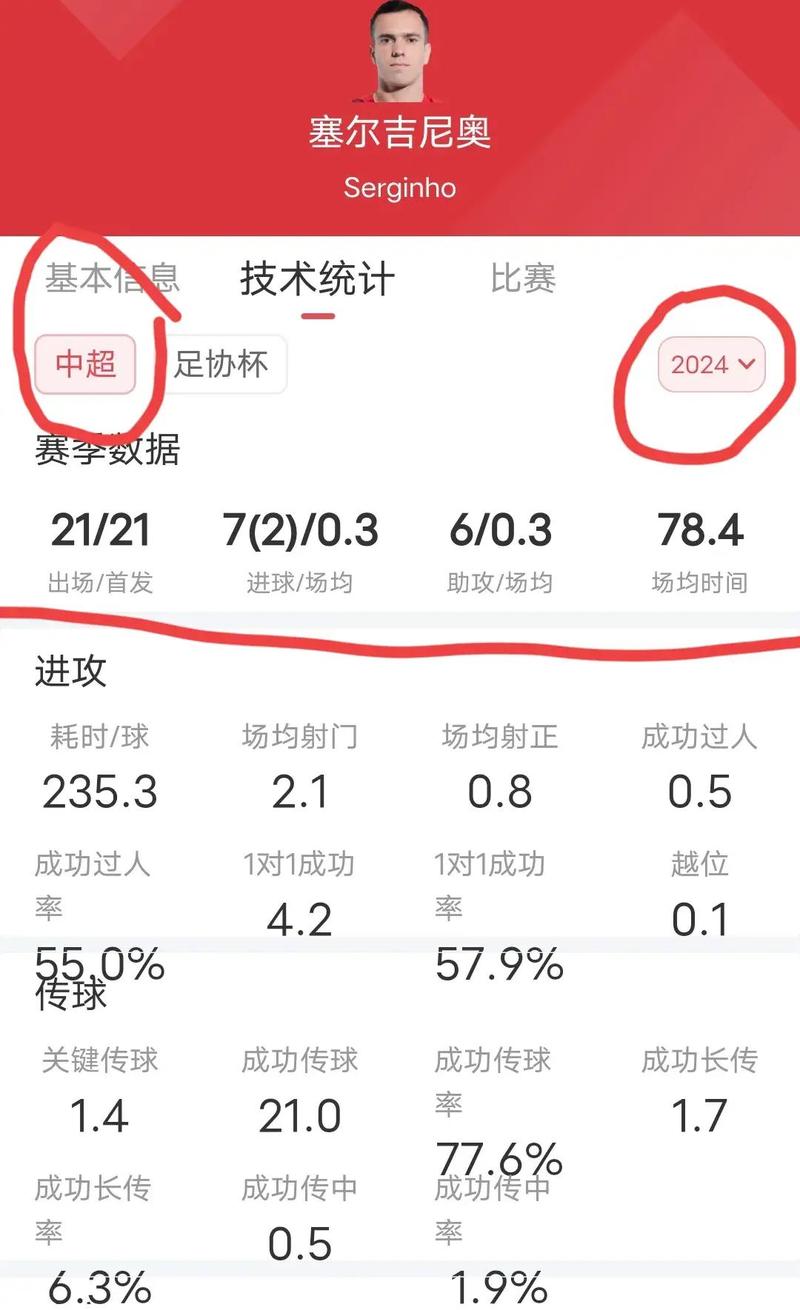Select the 技术统计 tab

click(317, 279)
